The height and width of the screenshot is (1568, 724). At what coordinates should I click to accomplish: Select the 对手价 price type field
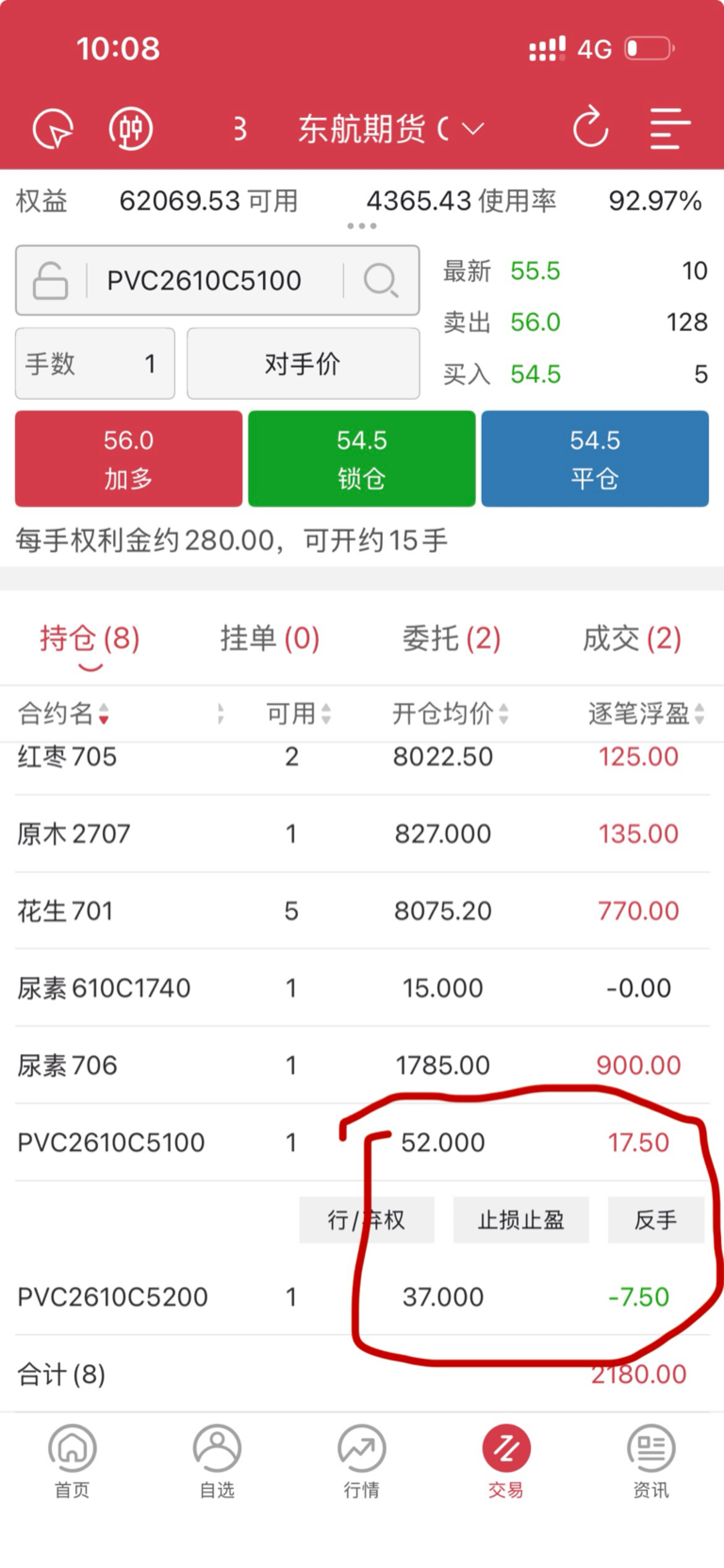(303, 364)
